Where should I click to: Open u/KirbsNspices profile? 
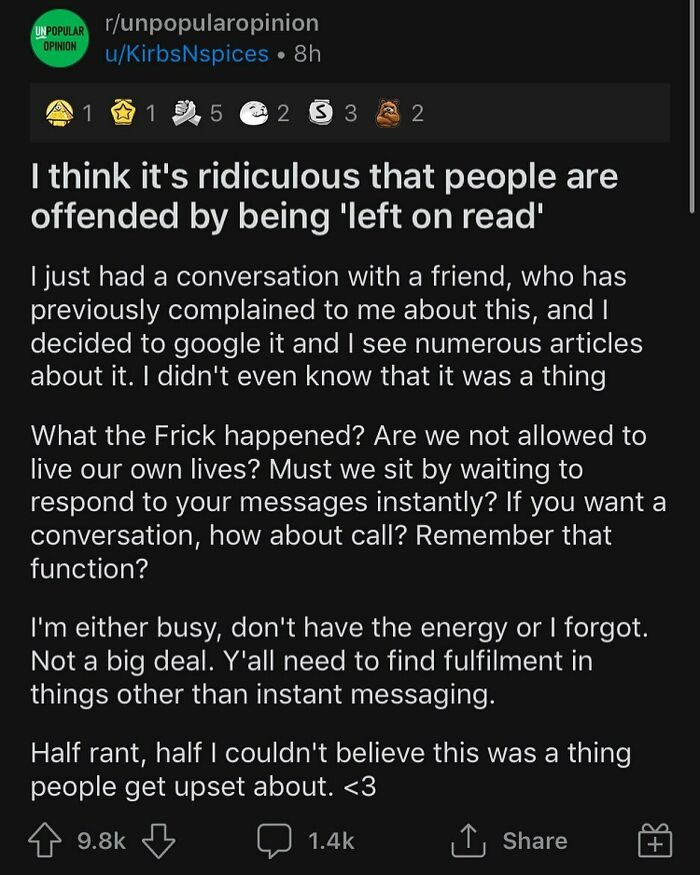pos(186,54)
